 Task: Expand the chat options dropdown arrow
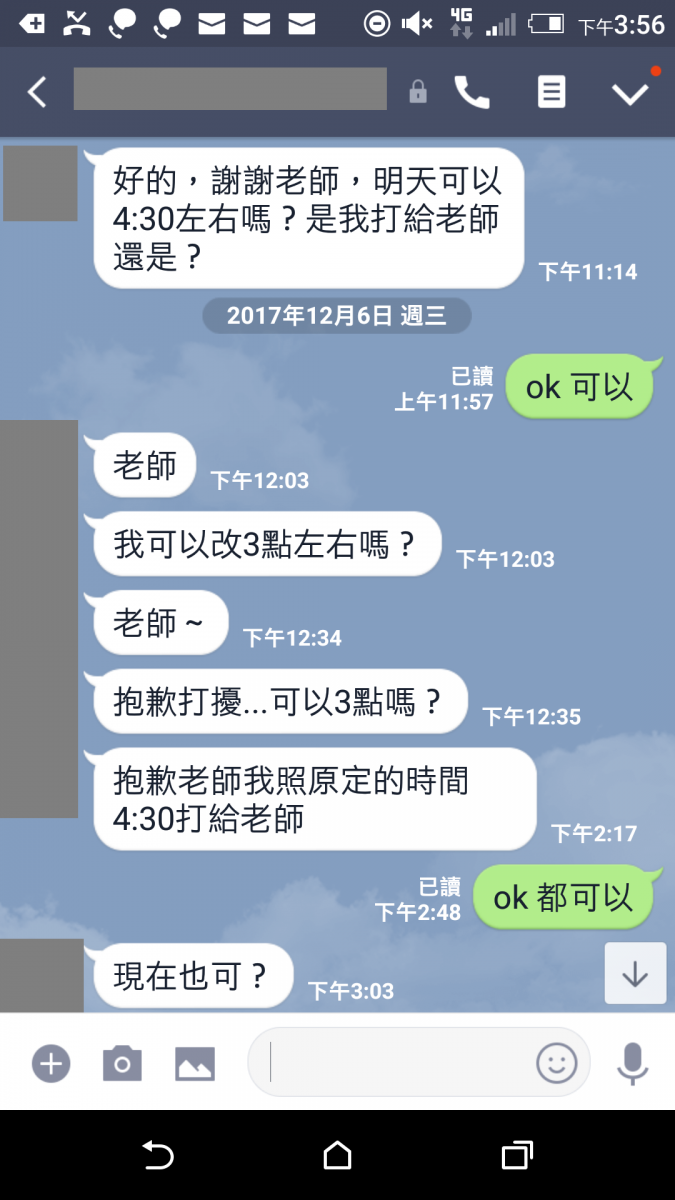tap(630, 93)
